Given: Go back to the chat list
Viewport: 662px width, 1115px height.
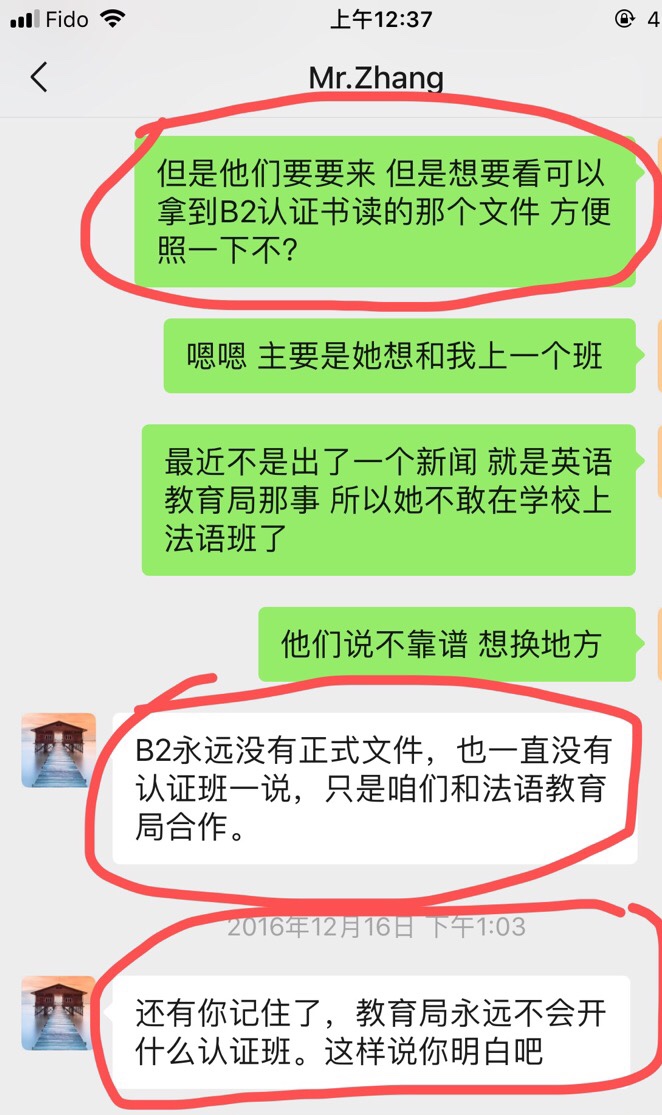Looking at the screenshot, I should [x=39, y=78].
